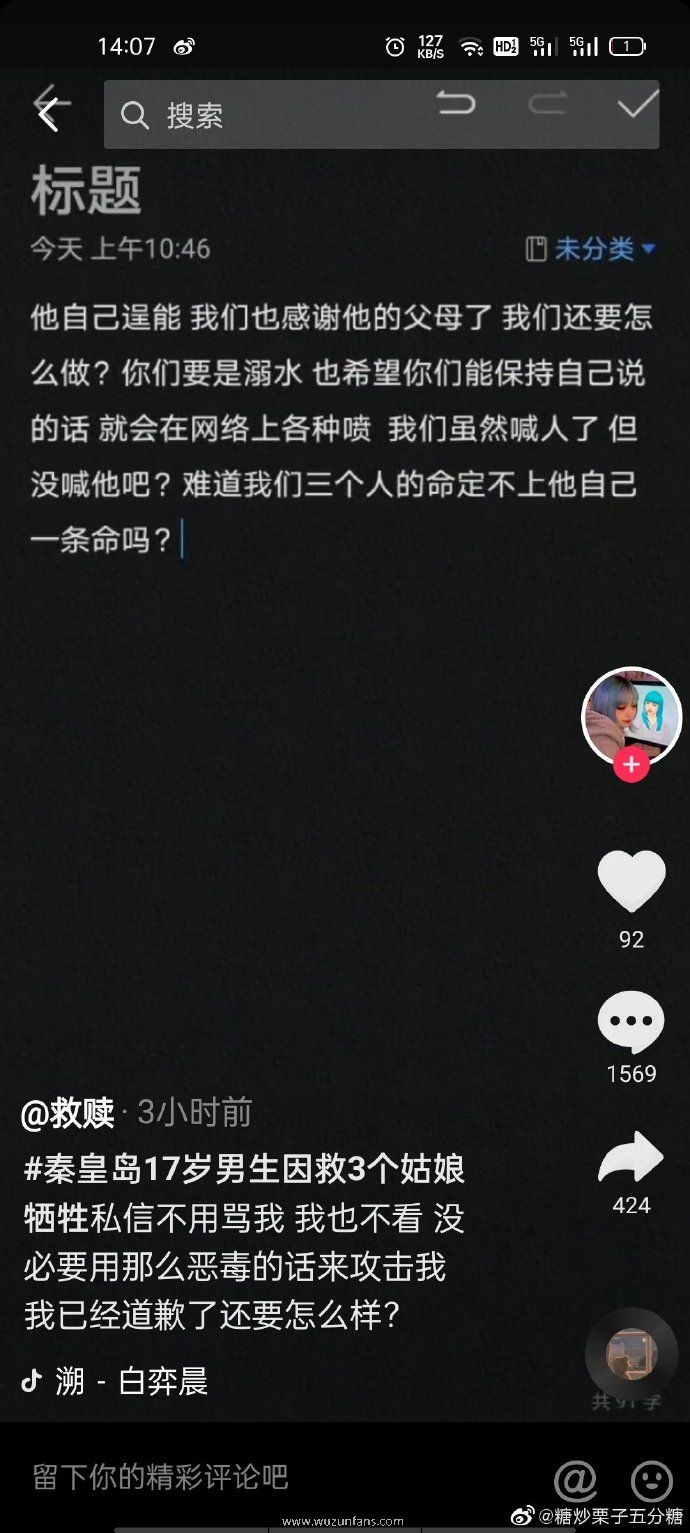Viewport: 690px width, 1533px height.
Task: Open the @救赎 username
Action: [x=68, y=1113]
